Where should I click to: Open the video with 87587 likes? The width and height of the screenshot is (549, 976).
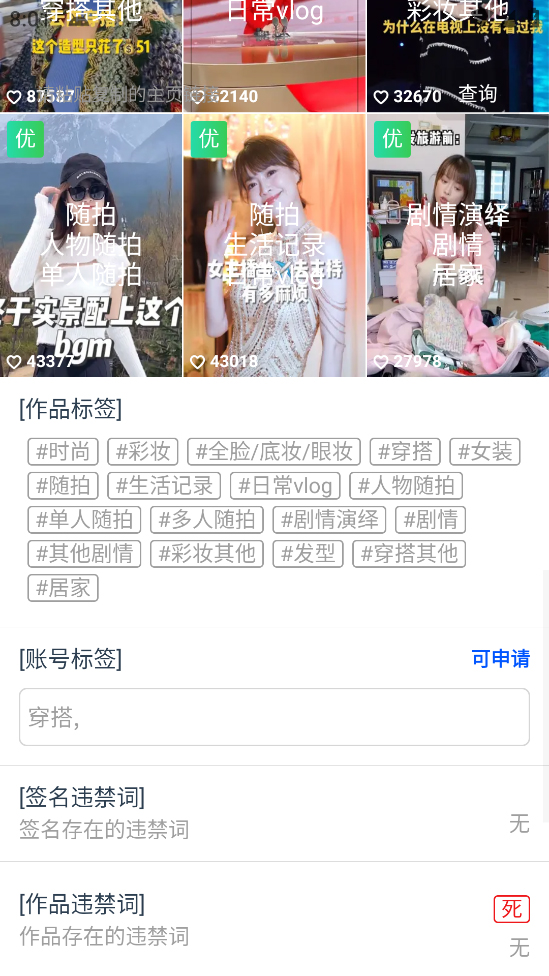91,56
